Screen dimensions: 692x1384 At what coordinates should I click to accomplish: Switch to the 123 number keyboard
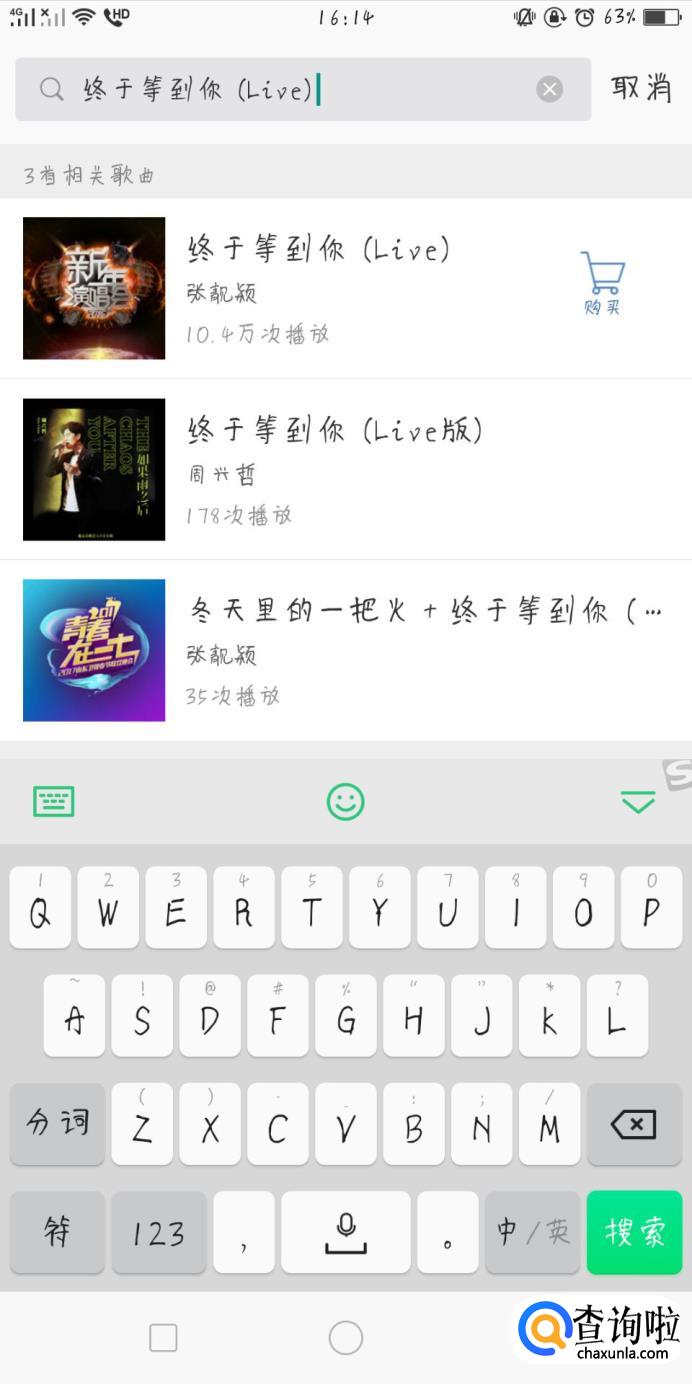[x=158, y=1232]
